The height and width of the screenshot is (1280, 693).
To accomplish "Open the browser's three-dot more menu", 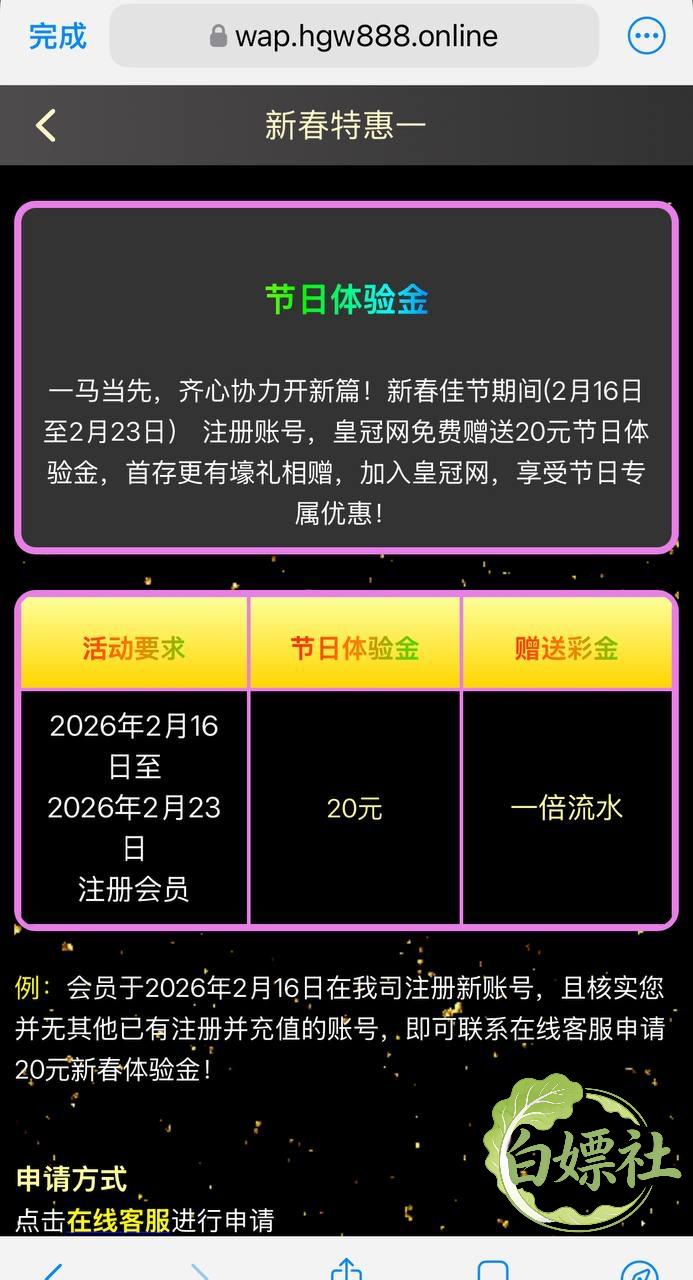I will 646,37.
